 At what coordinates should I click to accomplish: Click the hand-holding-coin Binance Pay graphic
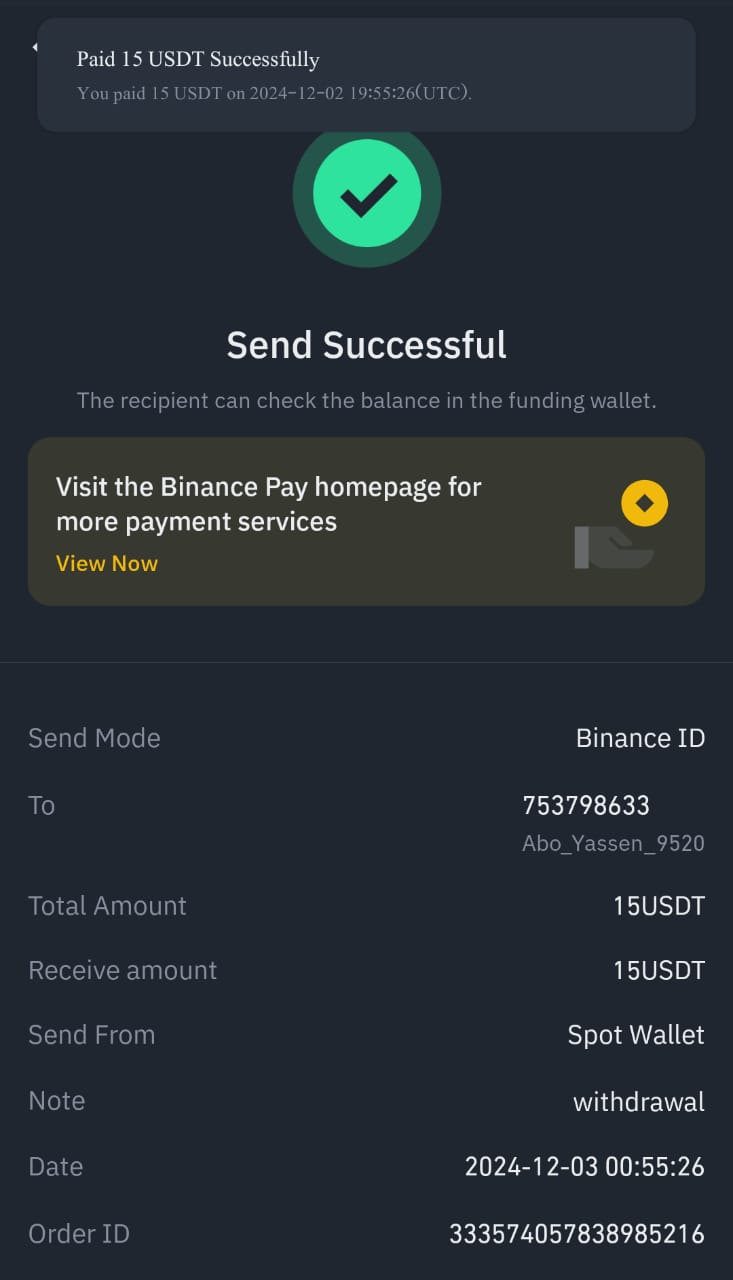click(x=614, y=543)
